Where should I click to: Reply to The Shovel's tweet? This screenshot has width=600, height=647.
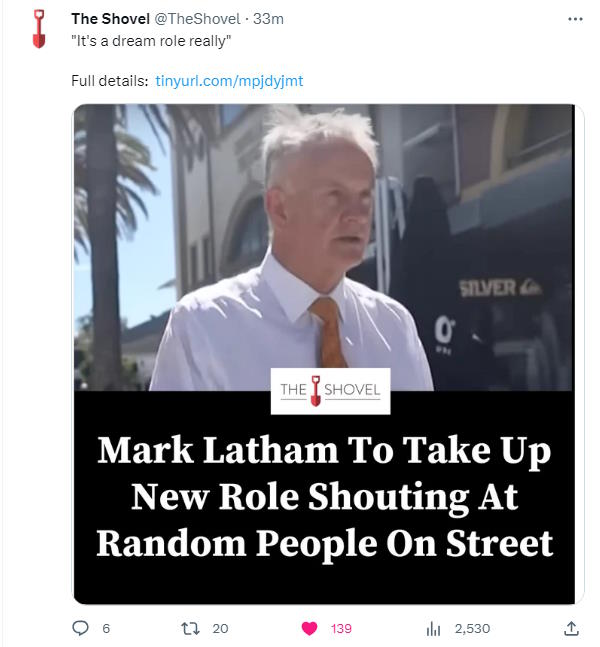82,628
